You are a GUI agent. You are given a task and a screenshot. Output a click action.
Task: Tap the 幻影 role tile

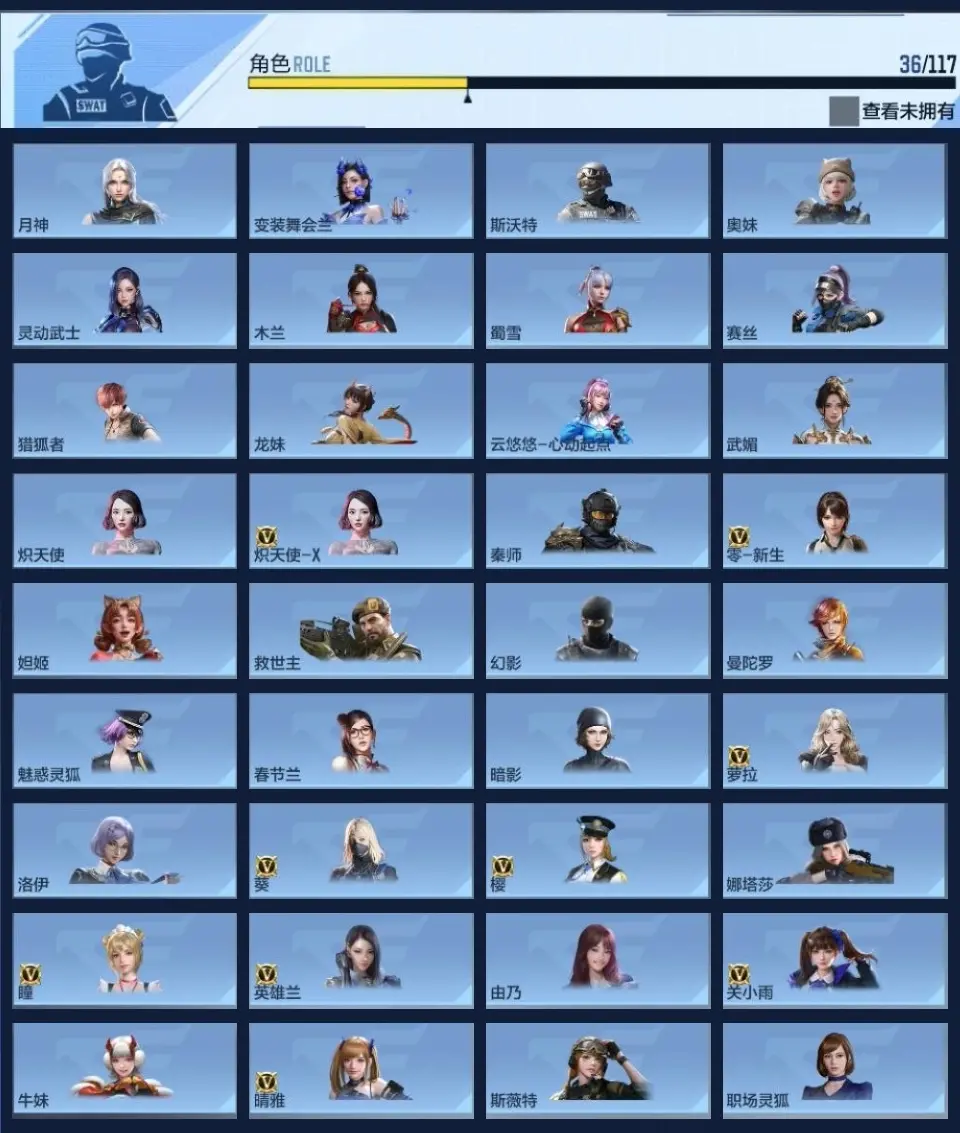pos(598,631)
